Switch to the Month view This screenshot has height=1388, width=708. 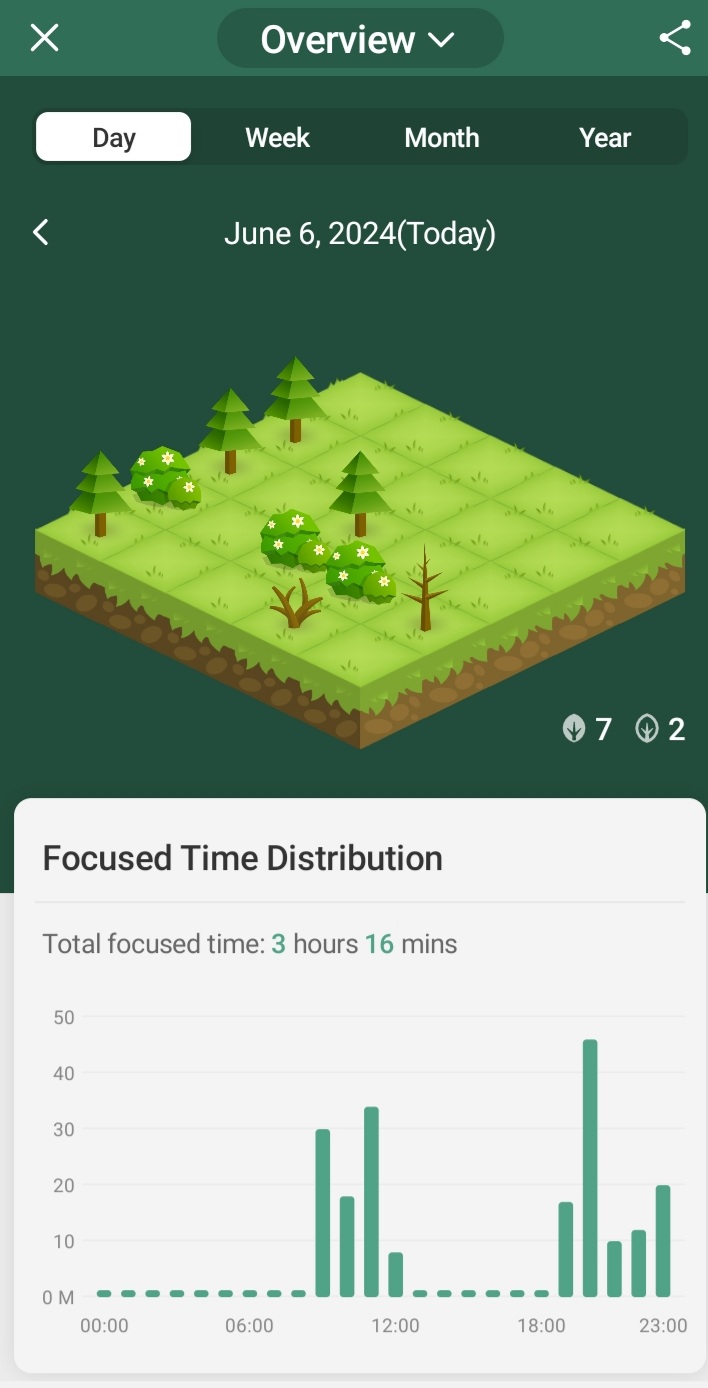click(441, 137)
